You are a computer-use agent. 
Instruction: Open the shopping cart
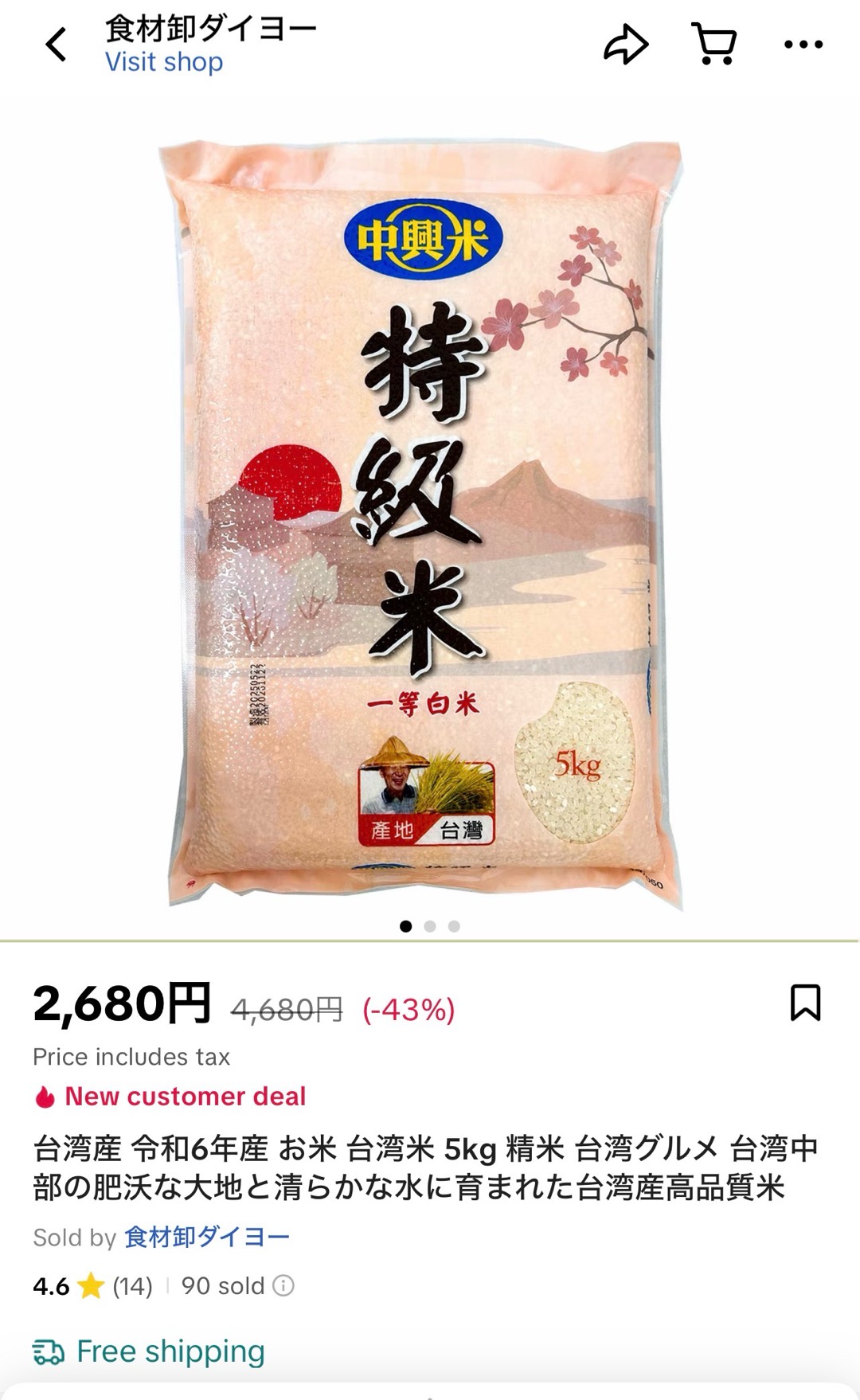714,45
